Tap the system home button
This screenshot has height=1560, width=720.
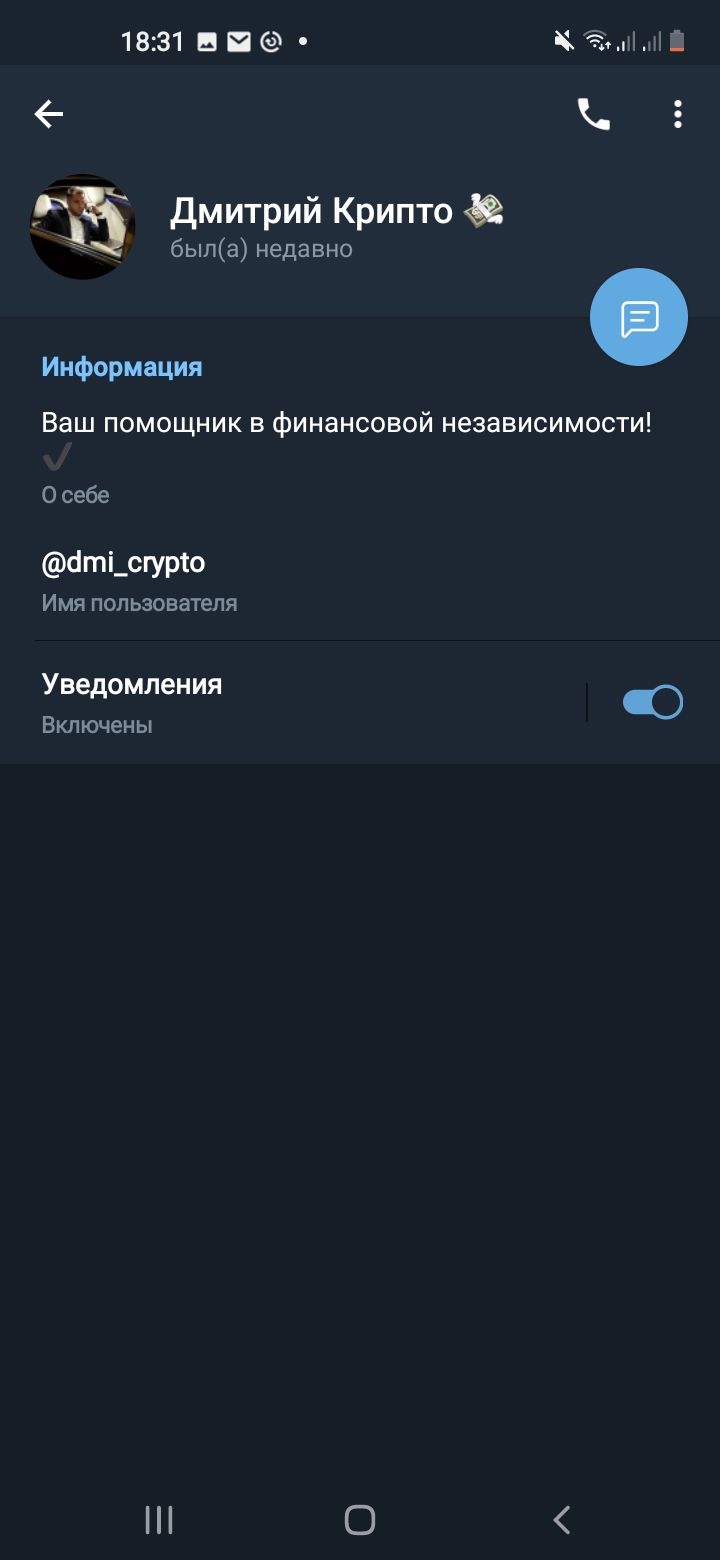click(x=360, y=1520)
